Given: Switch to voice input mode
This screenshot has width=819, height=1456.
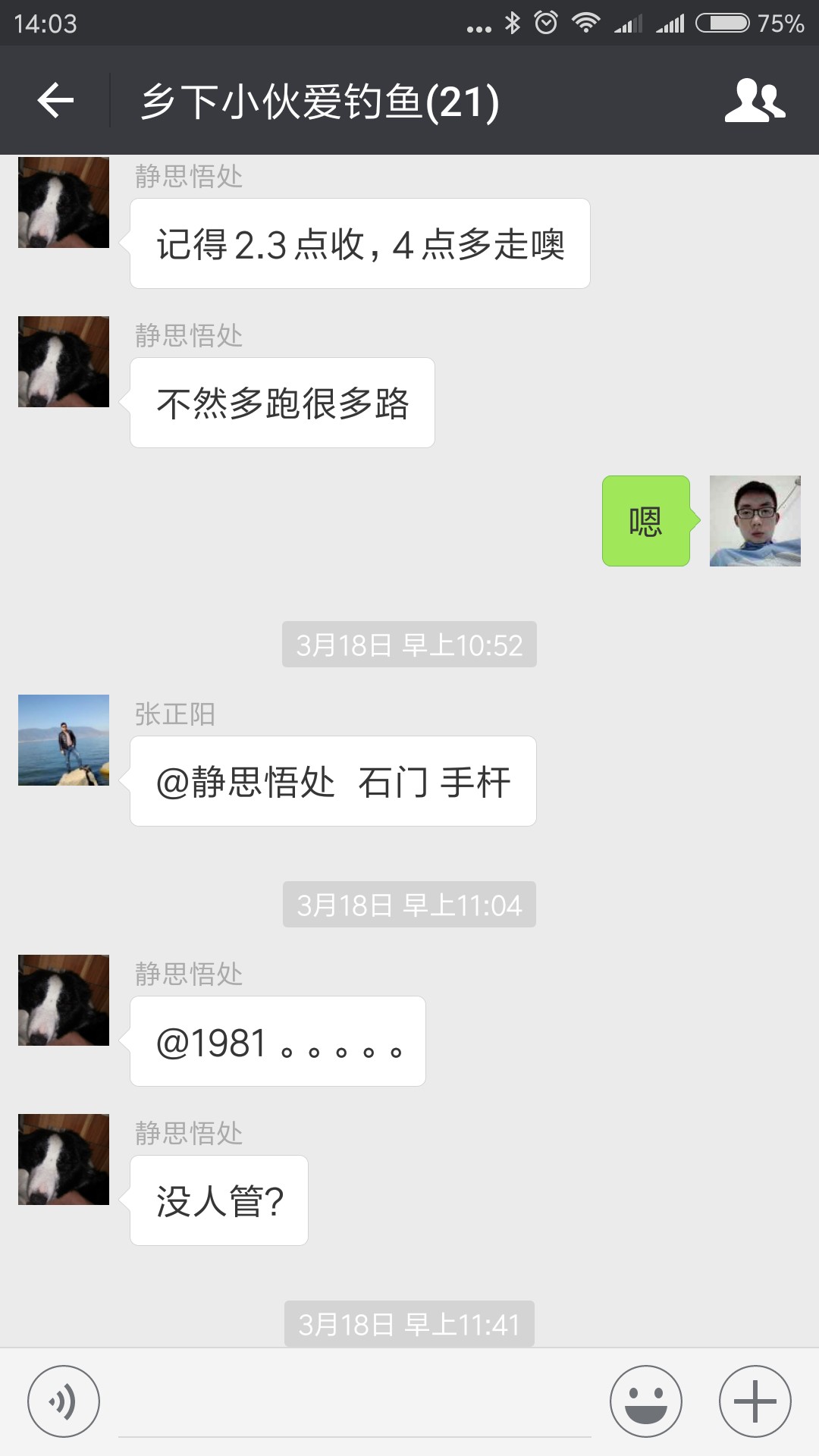Looking at the screenshot, I should tap(64, 1401).
